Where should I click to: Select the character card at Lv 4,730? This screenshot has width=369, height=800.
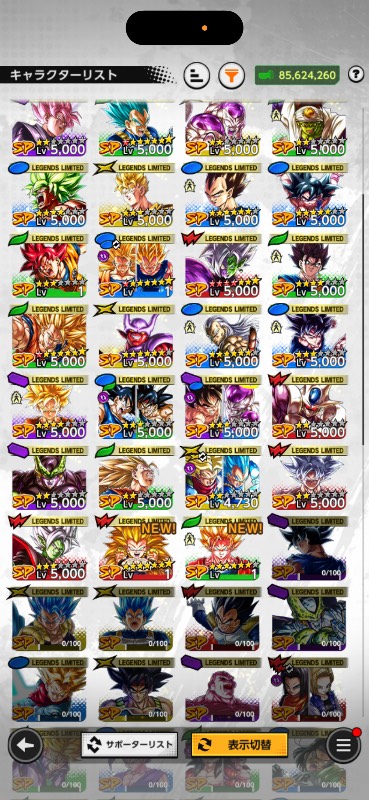pos(222,478)
